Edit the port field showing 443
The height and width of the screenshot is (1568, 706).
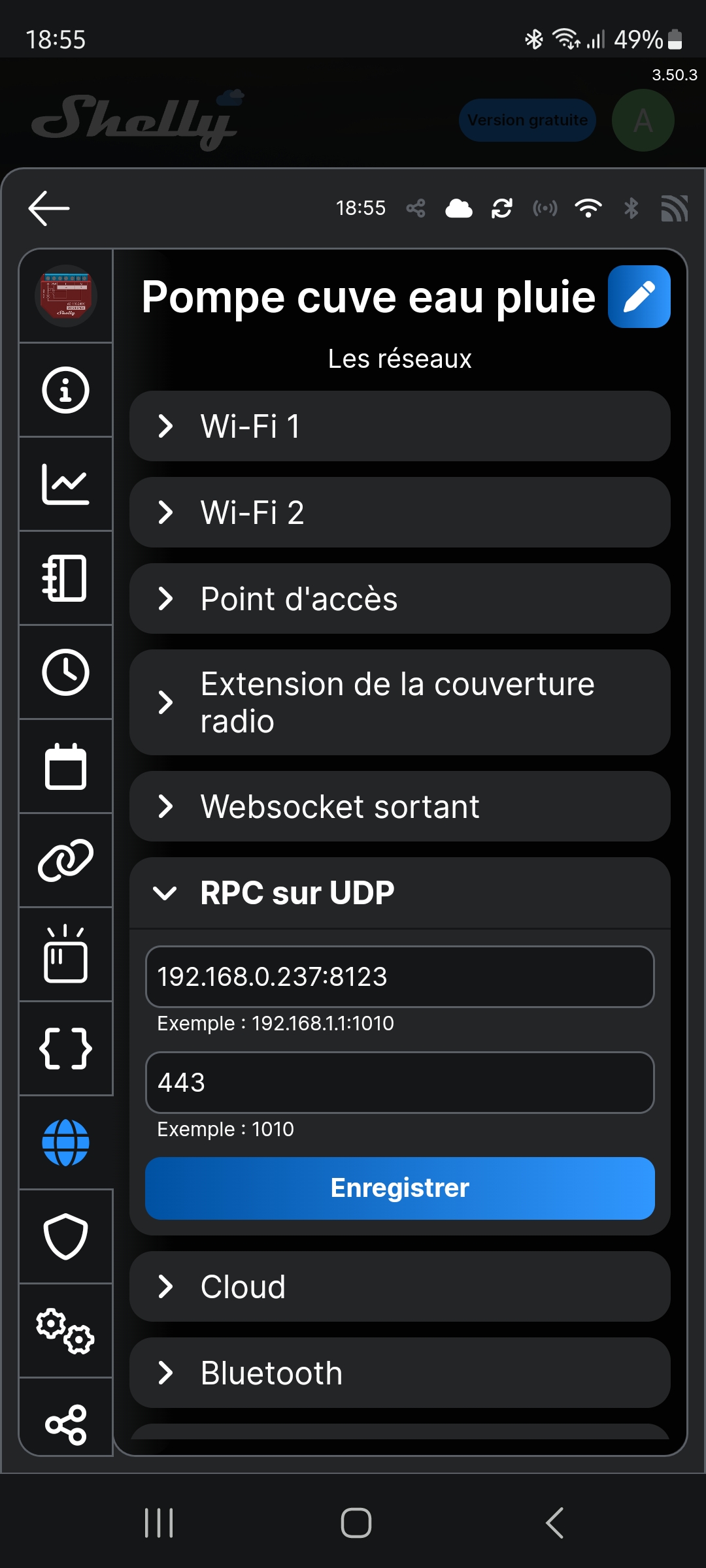[x=400, y=1083]
